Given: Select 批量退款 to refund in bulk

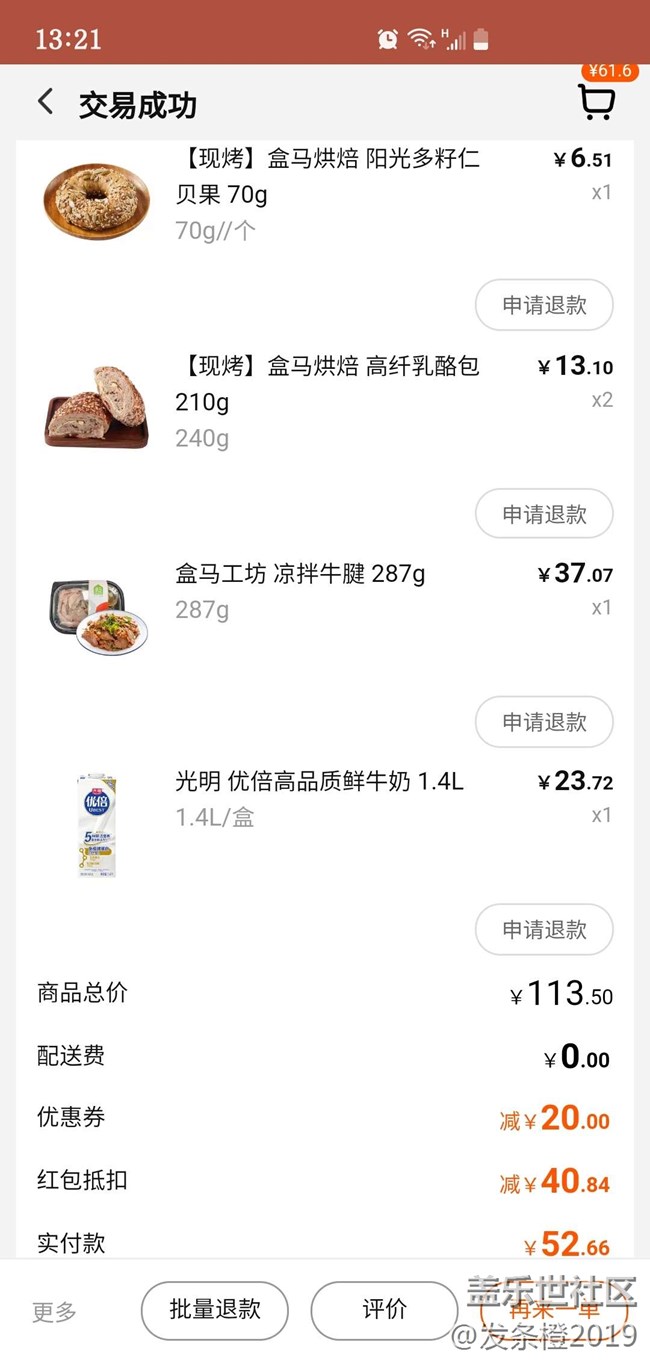Looking at the screenshot, I should point(215,1310).
